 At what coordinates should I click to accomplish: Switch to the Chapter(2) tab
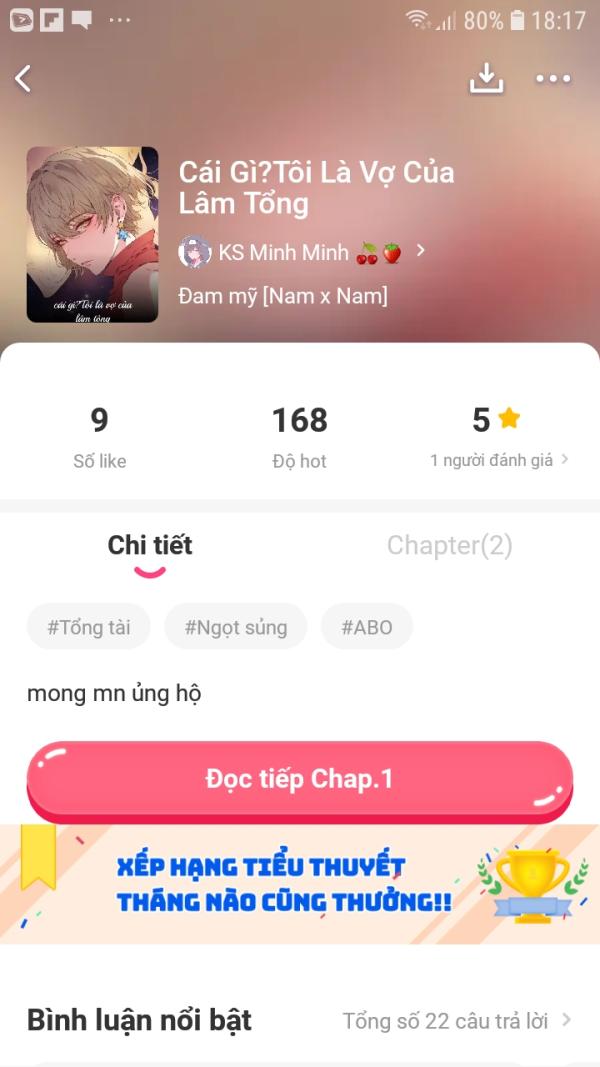449,545
